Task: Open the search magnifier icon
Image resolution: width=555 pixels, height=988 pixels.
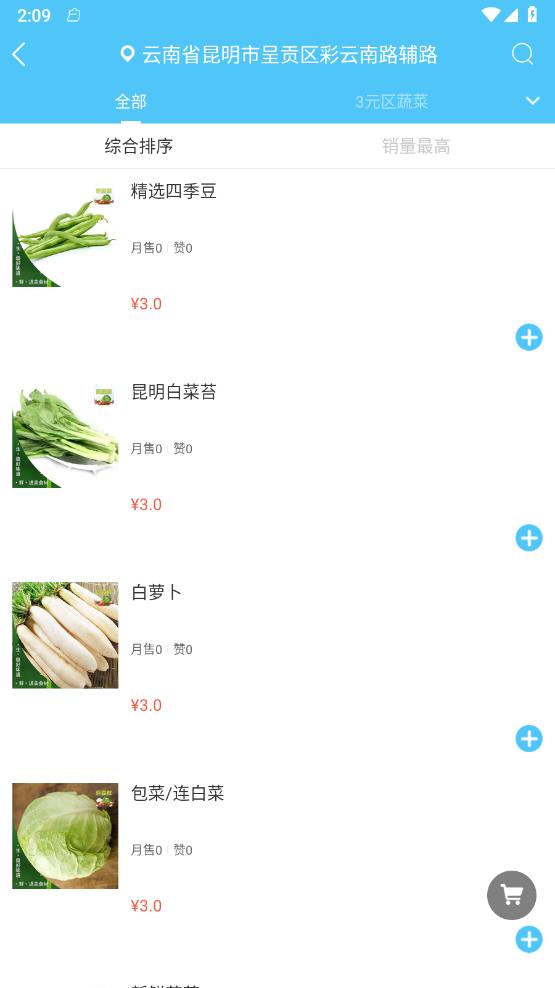Action: point(522,54)
